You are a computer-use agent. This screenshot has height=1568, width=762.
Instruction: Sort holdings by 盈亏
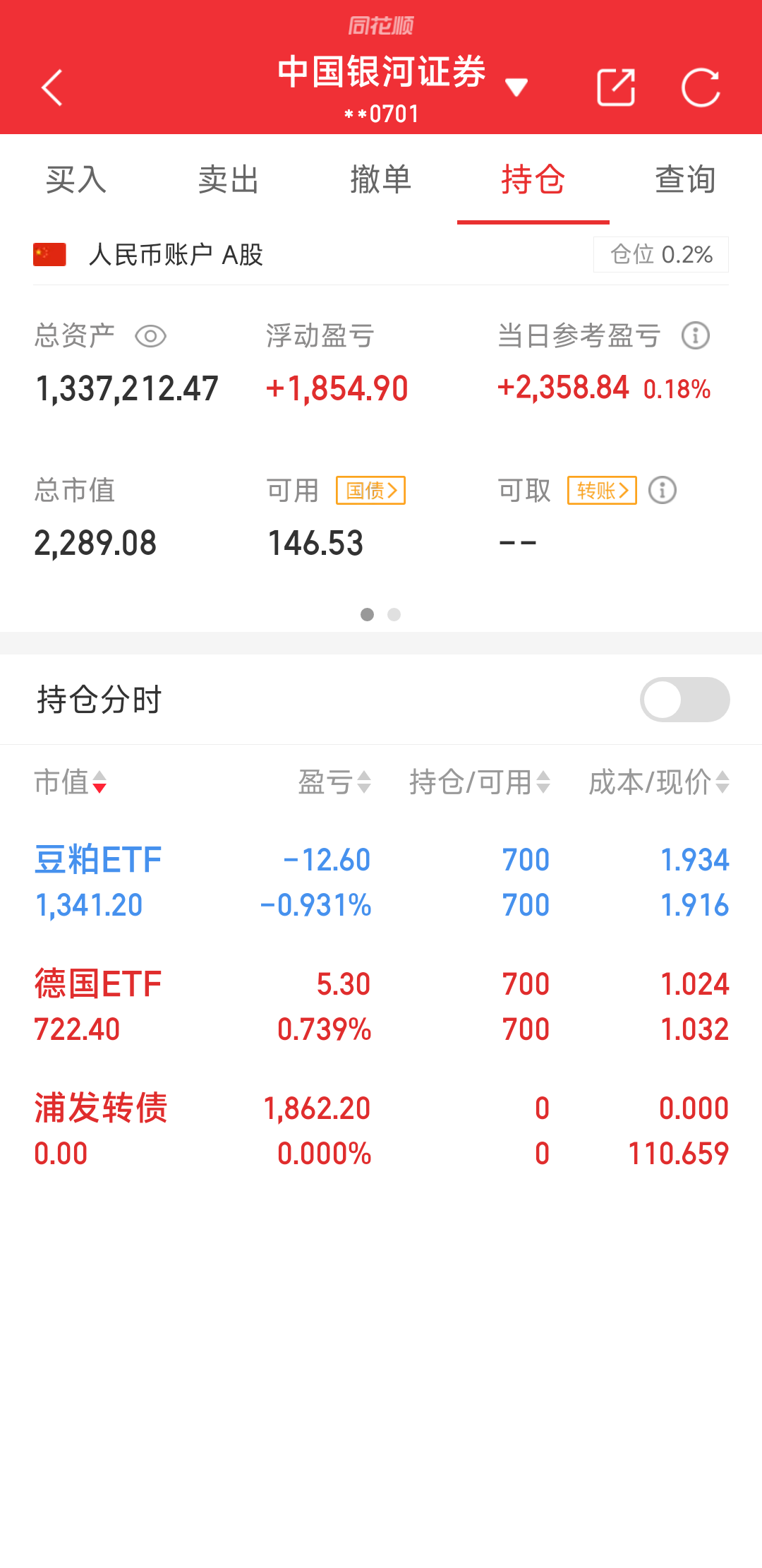(334, 782)
